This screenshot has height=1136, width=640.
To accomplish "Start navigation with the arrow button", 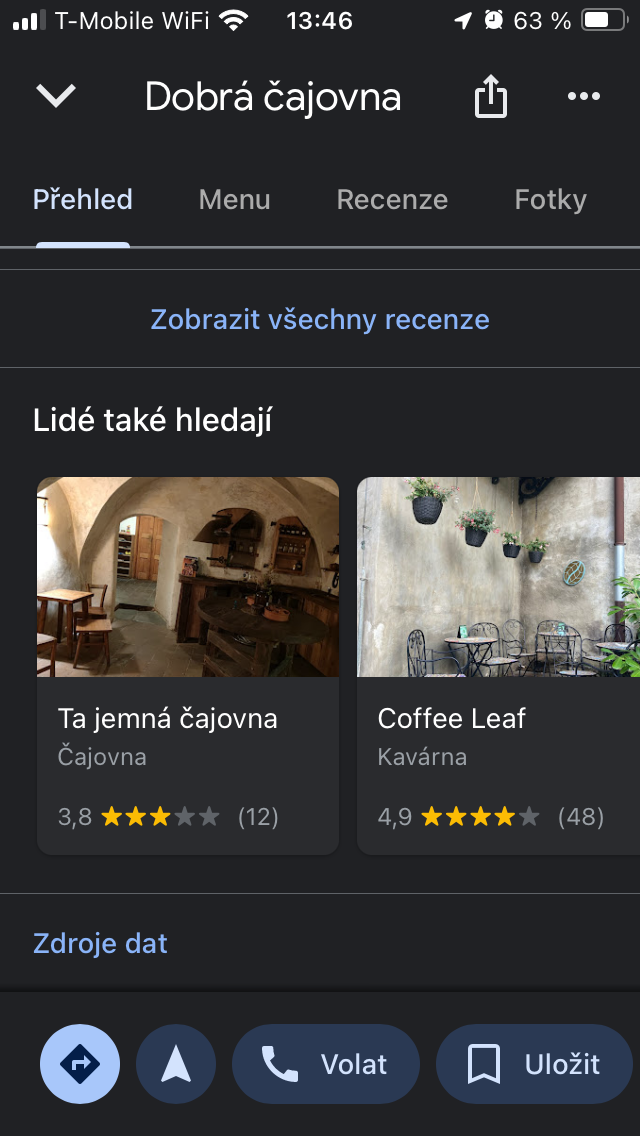I will point(176,1064).
